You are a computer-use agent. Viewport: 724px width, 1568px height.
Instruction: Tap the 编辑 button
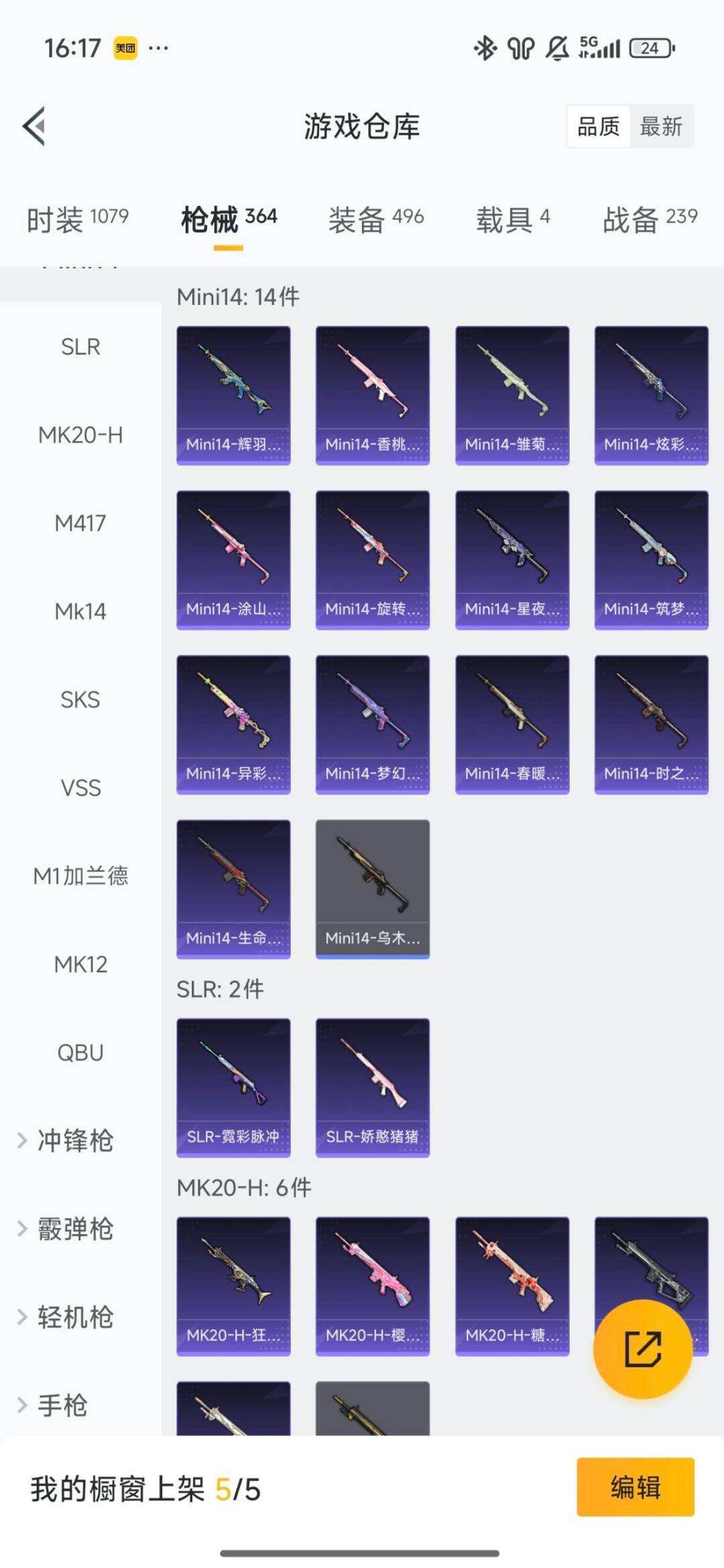click(635, 1486)
